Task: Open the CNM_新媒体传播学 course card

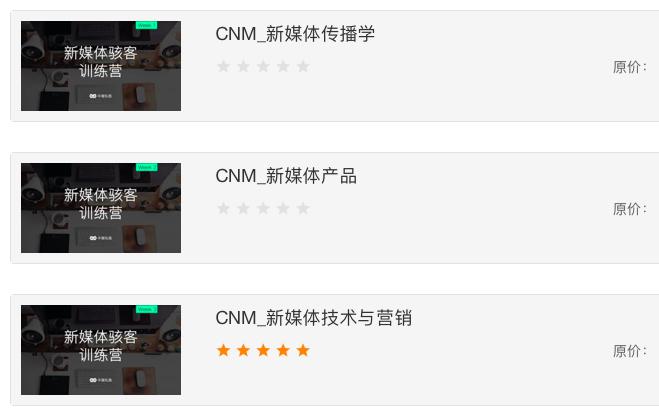Action: 295,34
